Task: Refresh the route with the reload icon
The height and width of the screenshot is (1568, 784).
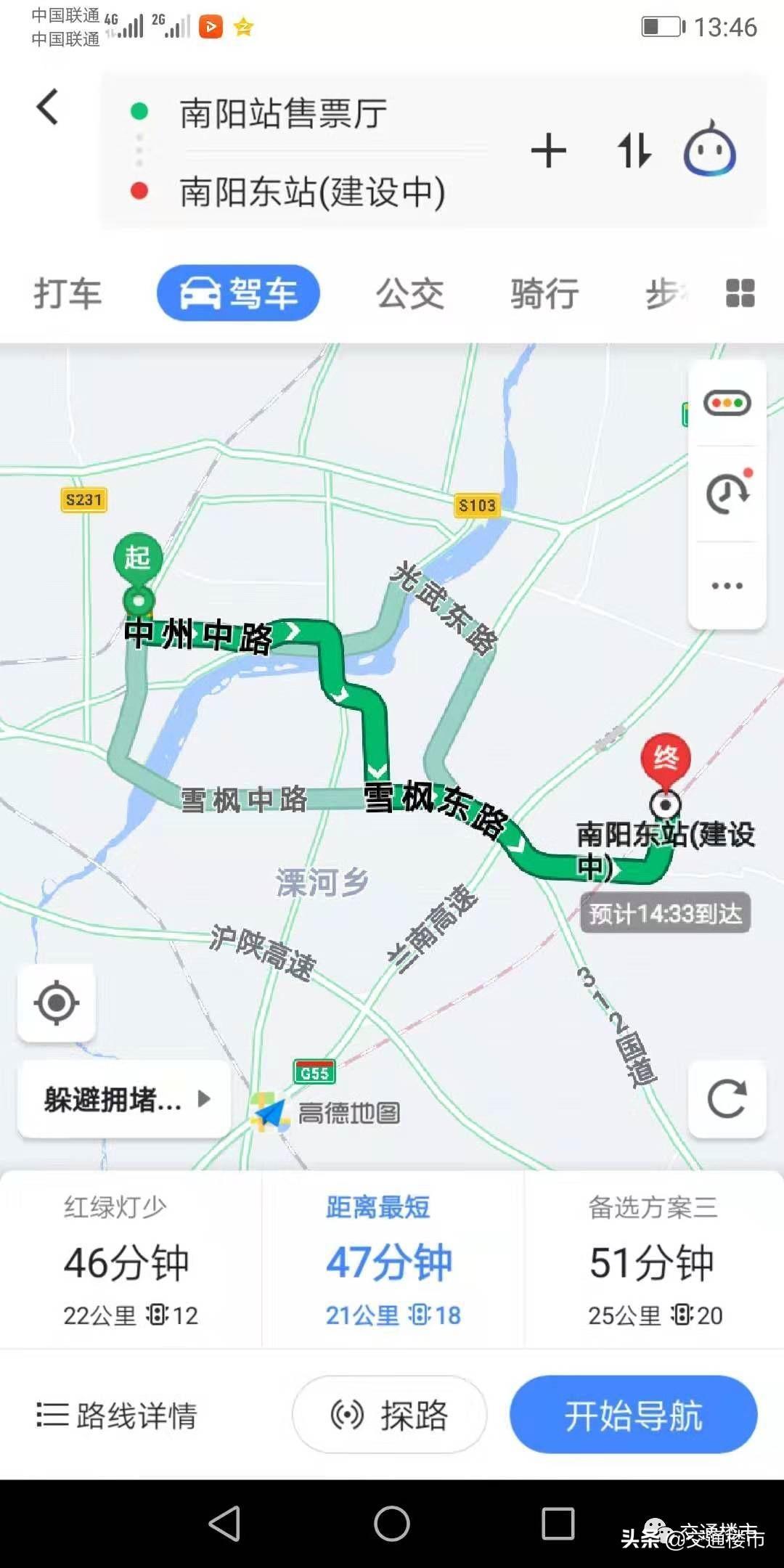Action: pos(727,1099)
